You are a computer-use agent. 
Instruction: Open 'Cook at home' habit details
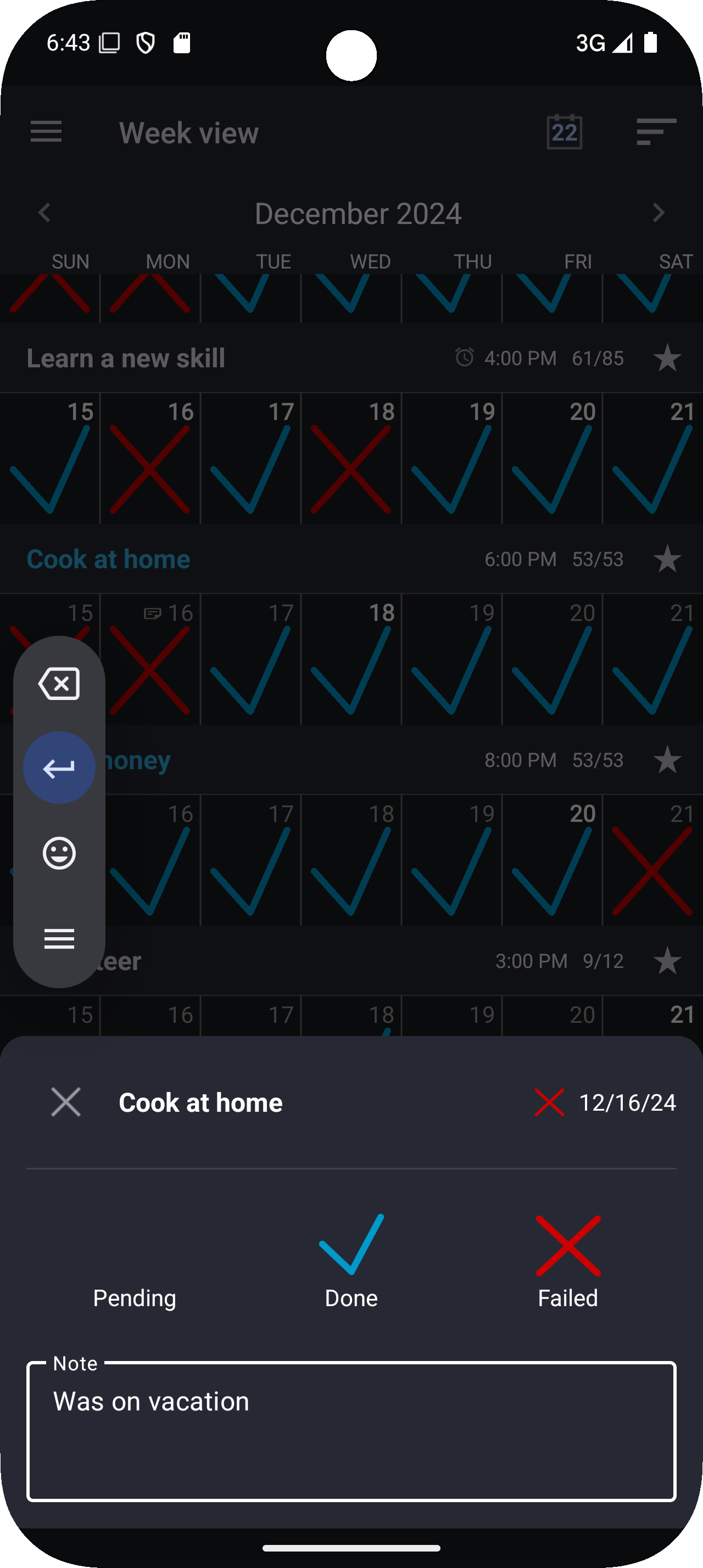click(108, 559)
